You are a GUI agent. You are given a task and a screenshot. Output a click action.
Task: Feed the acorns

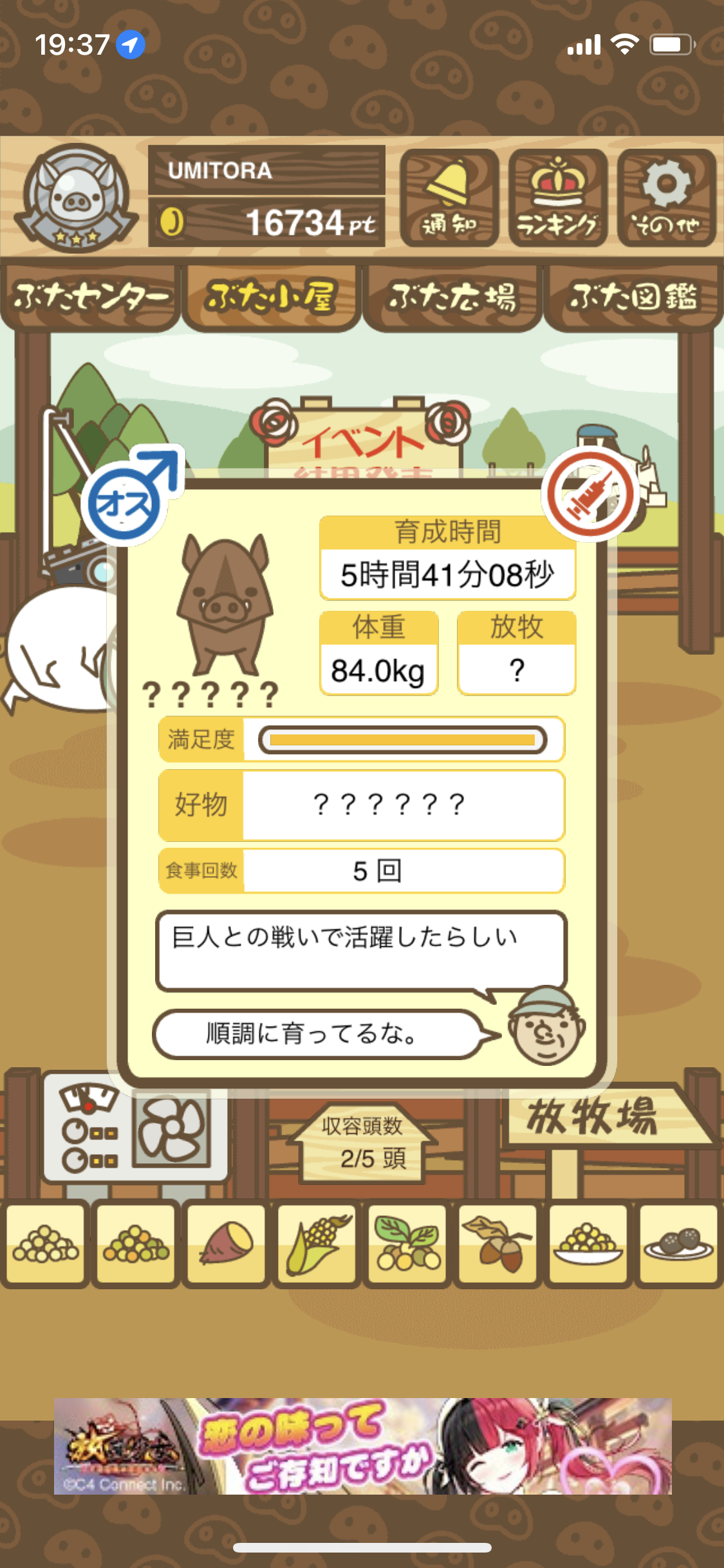(x=497, y=1244)
